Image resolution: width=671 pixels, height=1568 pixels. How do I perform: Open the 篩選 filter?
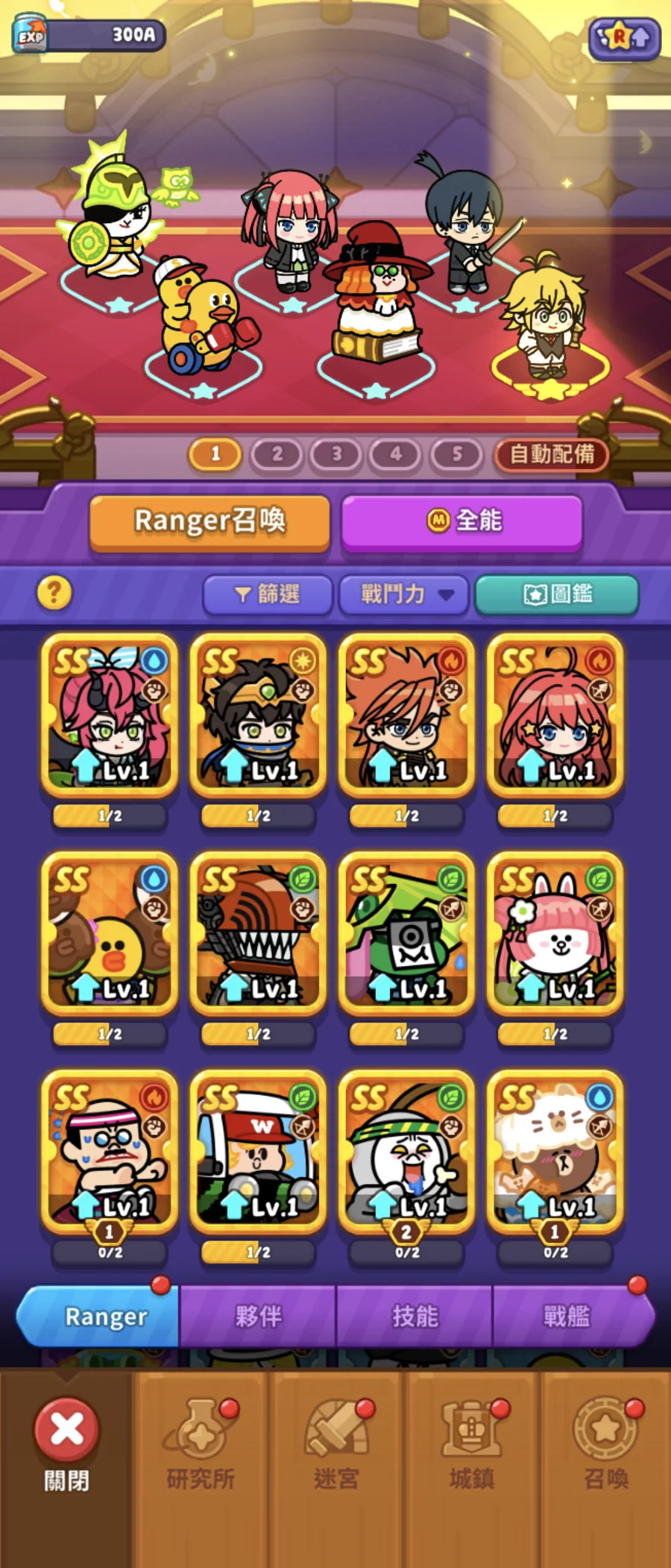(x=268, y=595)
